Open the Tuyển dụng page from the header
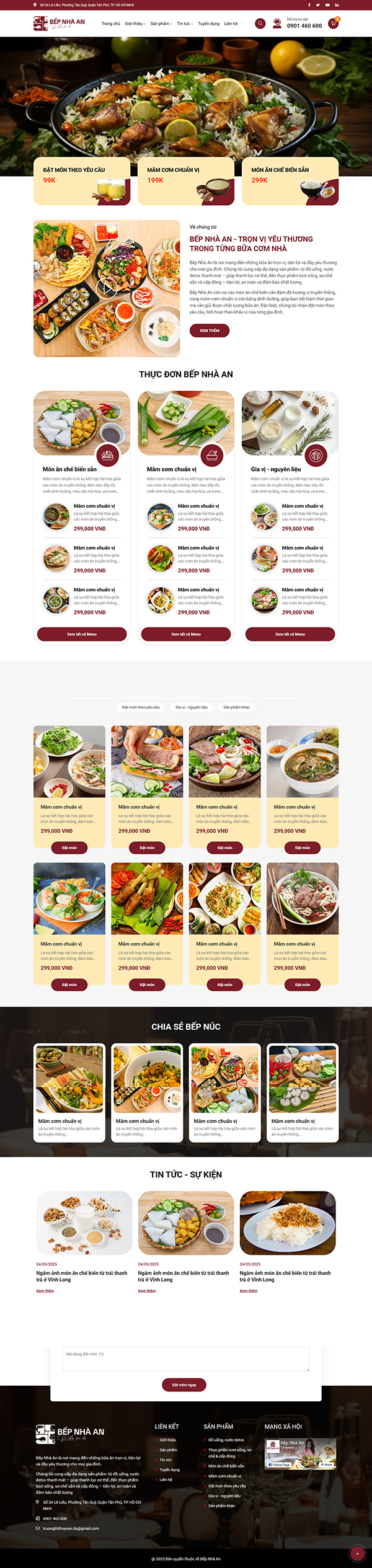This screenshot has height=1568, width=372. point(208,24)
